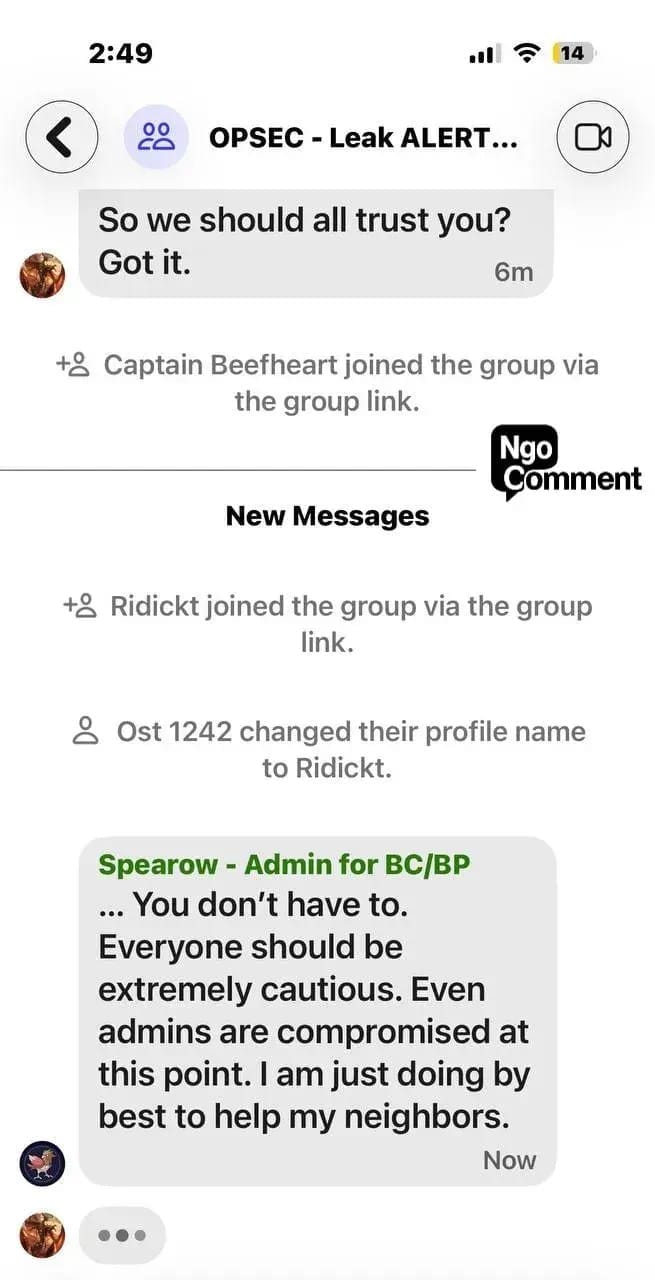The height and width of the screenshot is (1280, 655).
Task: Start a group video call
Action: pyautogui.click(x=593, y=138)
